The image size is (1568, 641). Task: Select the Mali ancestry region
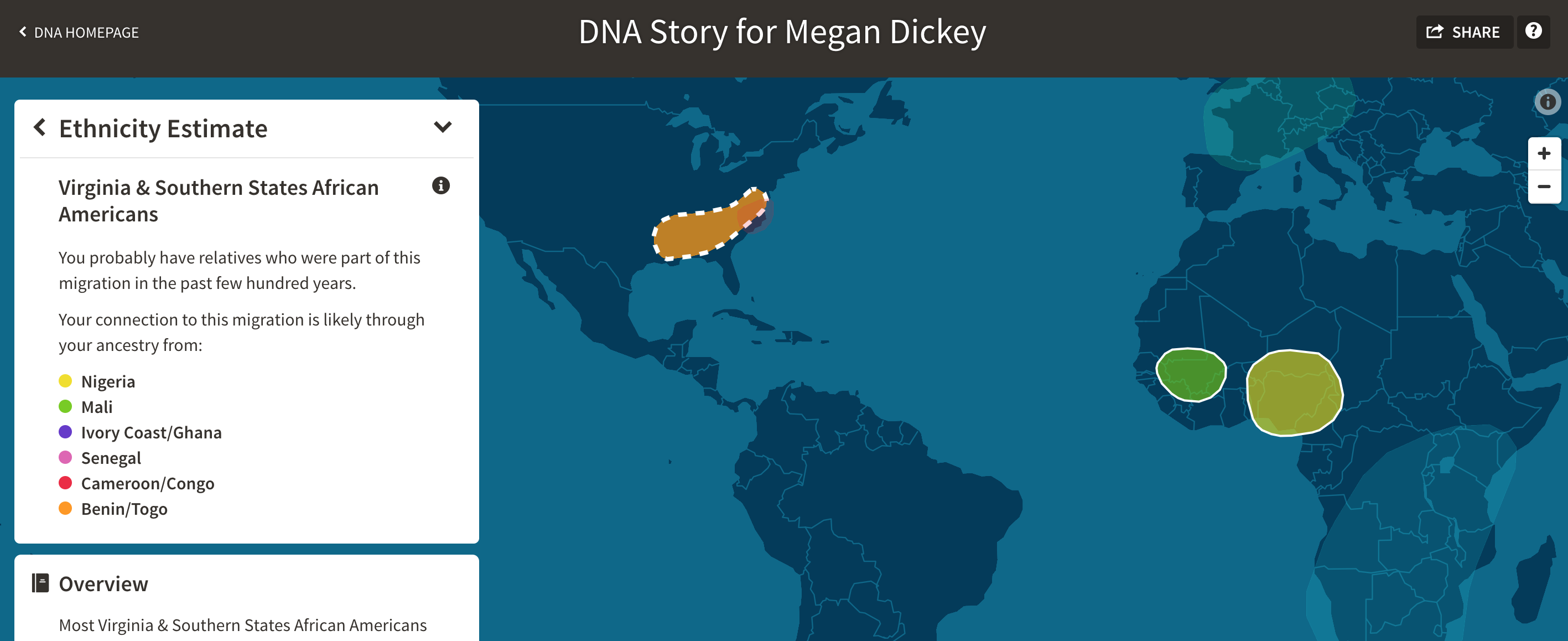pos(97,407)
